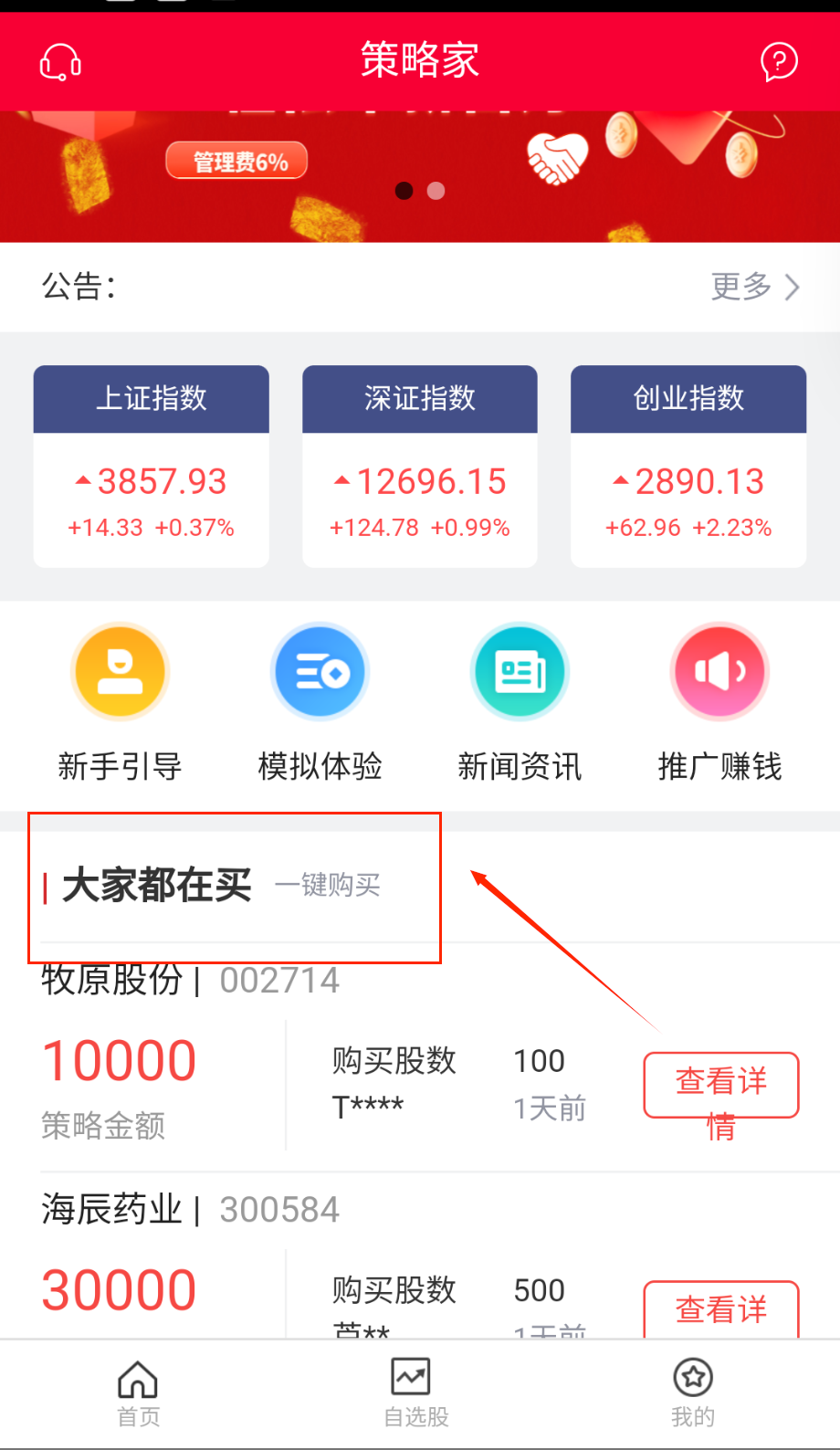Open the 深证指数 index card
This screenshot has height=1450, width=840.
click(x=420, y=466)
